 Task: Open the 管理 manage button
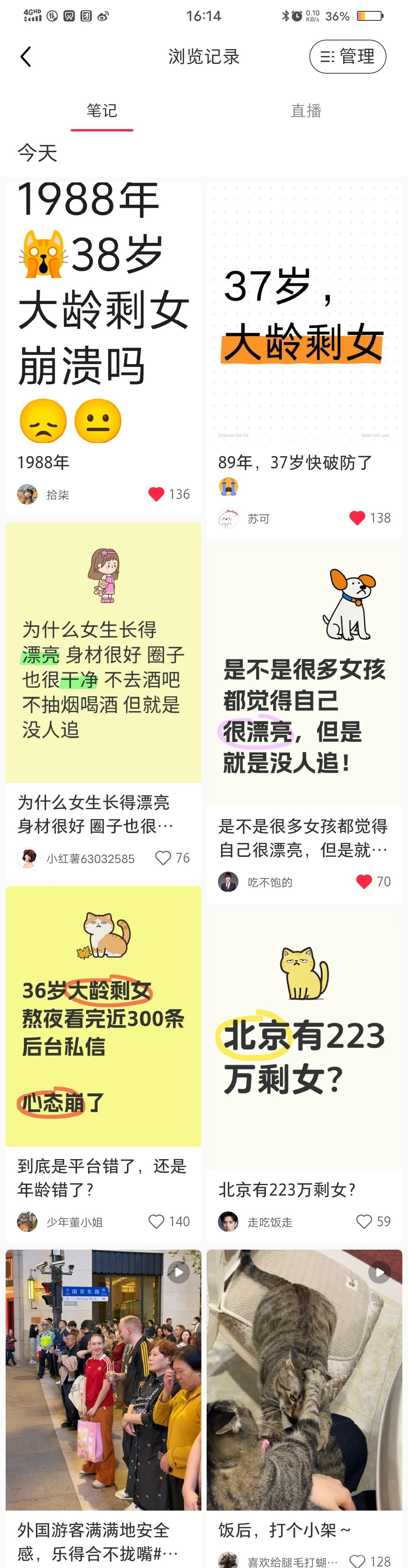tap(347, 57)
